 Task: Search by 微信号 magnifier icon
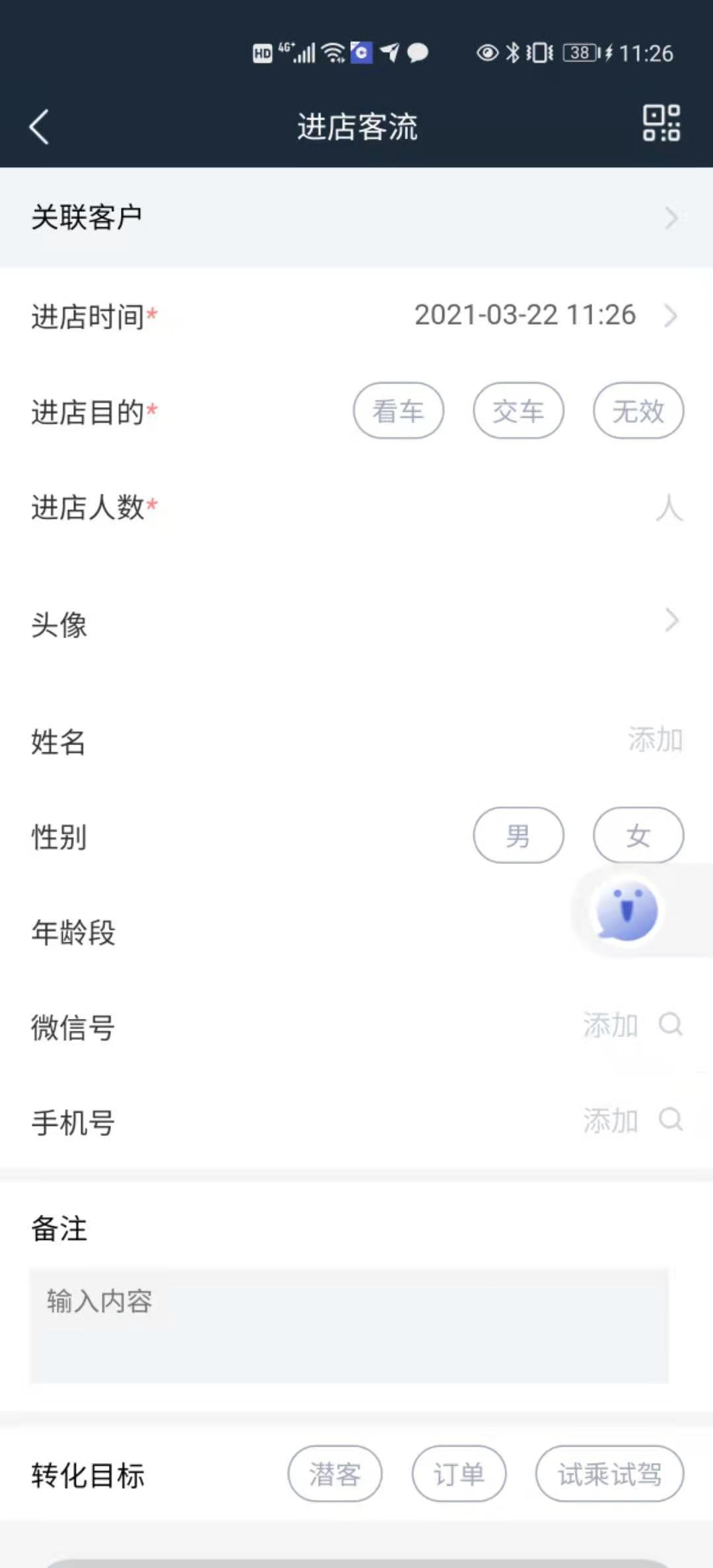tap(671, 1025)
